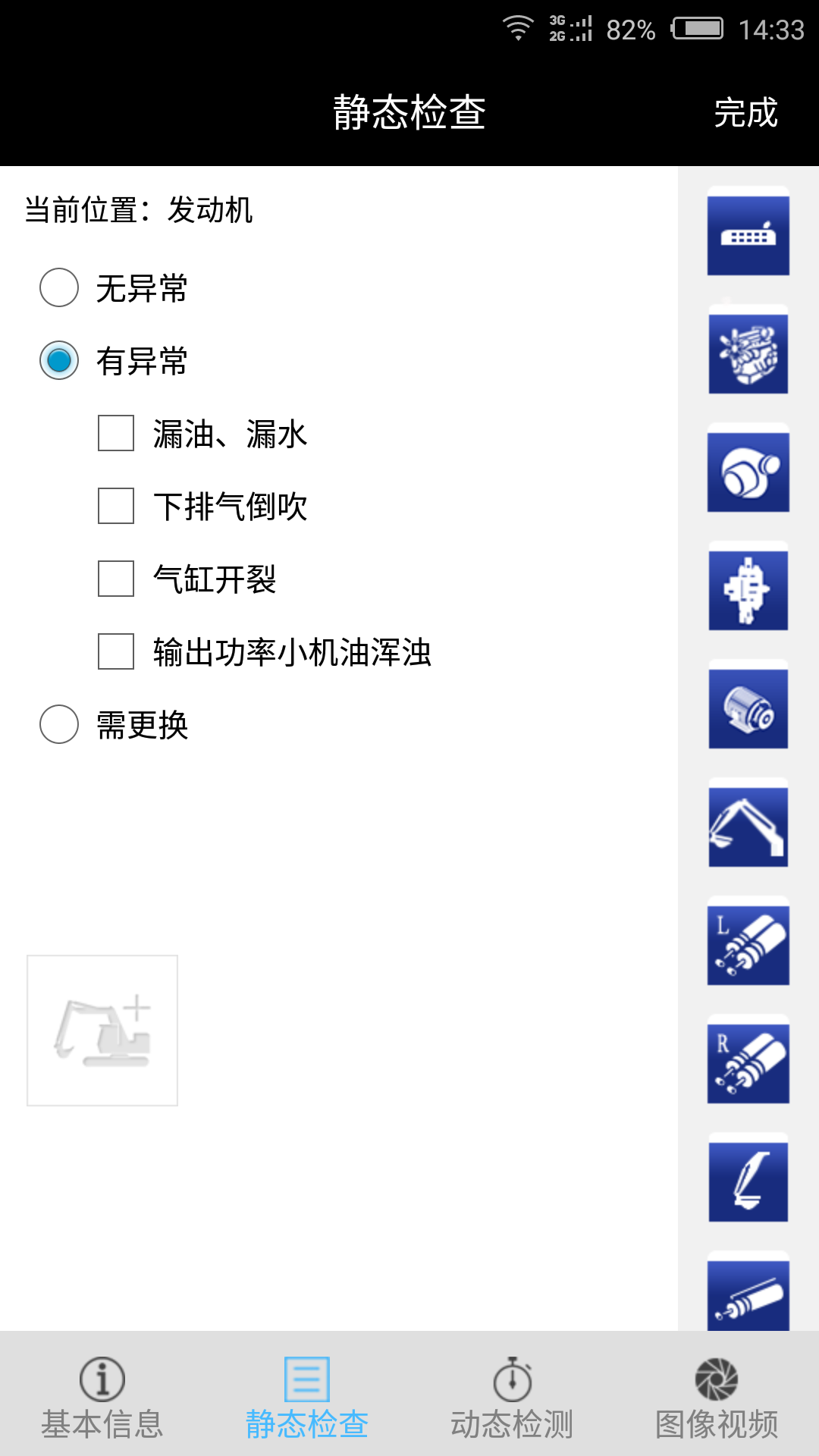Select the excavator boom arm icon
The height and width of the screenshot is (1456, 819).
(748, 827)
